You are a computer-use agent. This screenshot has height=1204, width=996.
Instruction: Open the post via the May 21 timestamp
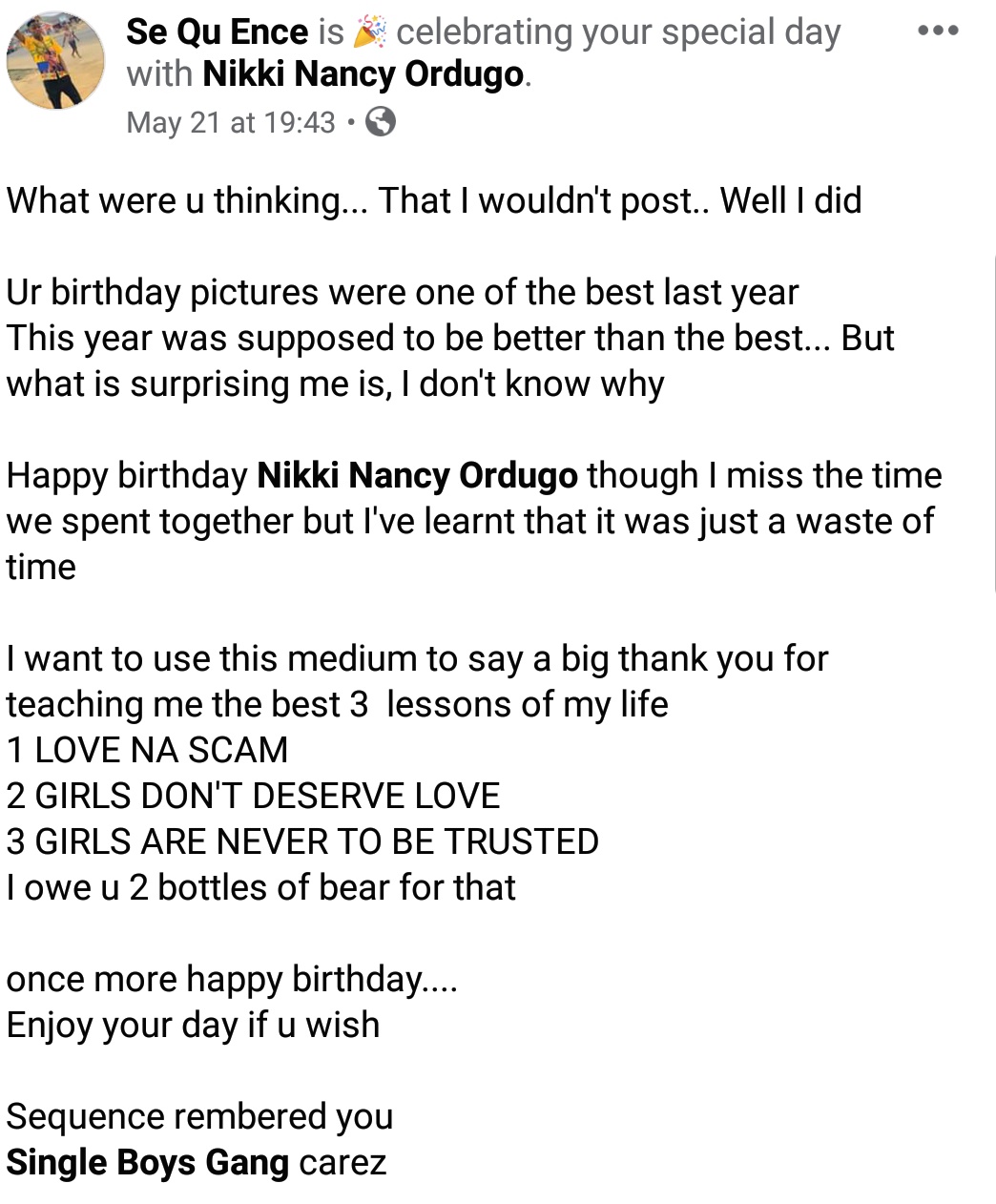tap(231, 122)
